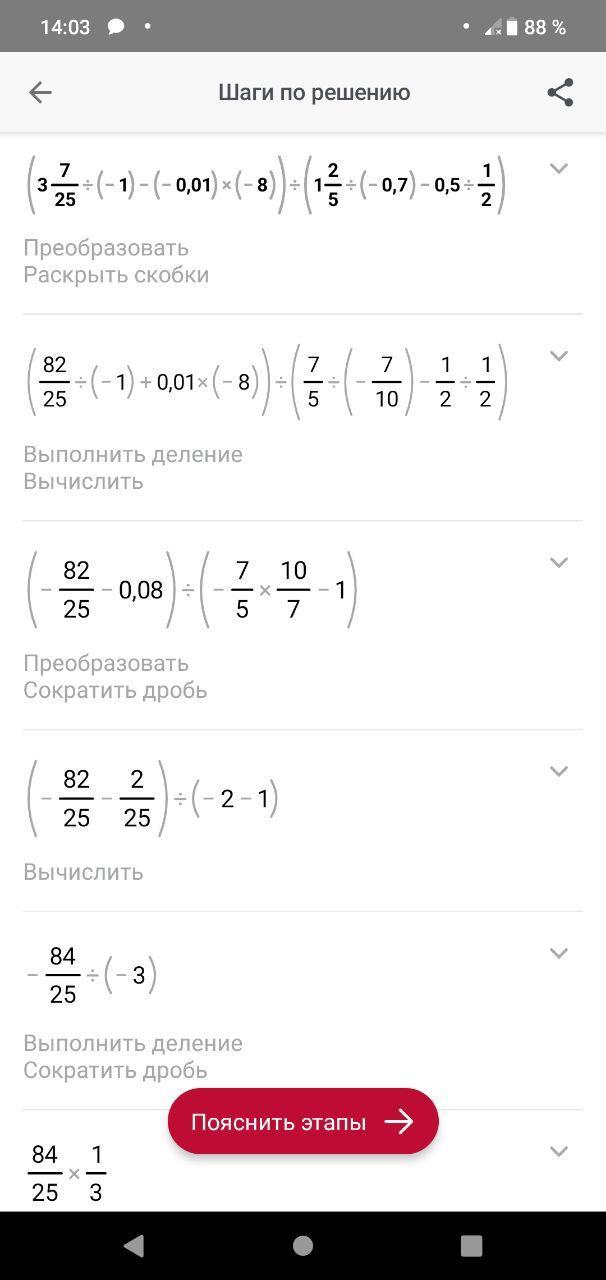Tap the Пояснить этапы button
The image size is (606, 1280).
coord(303,1122)
